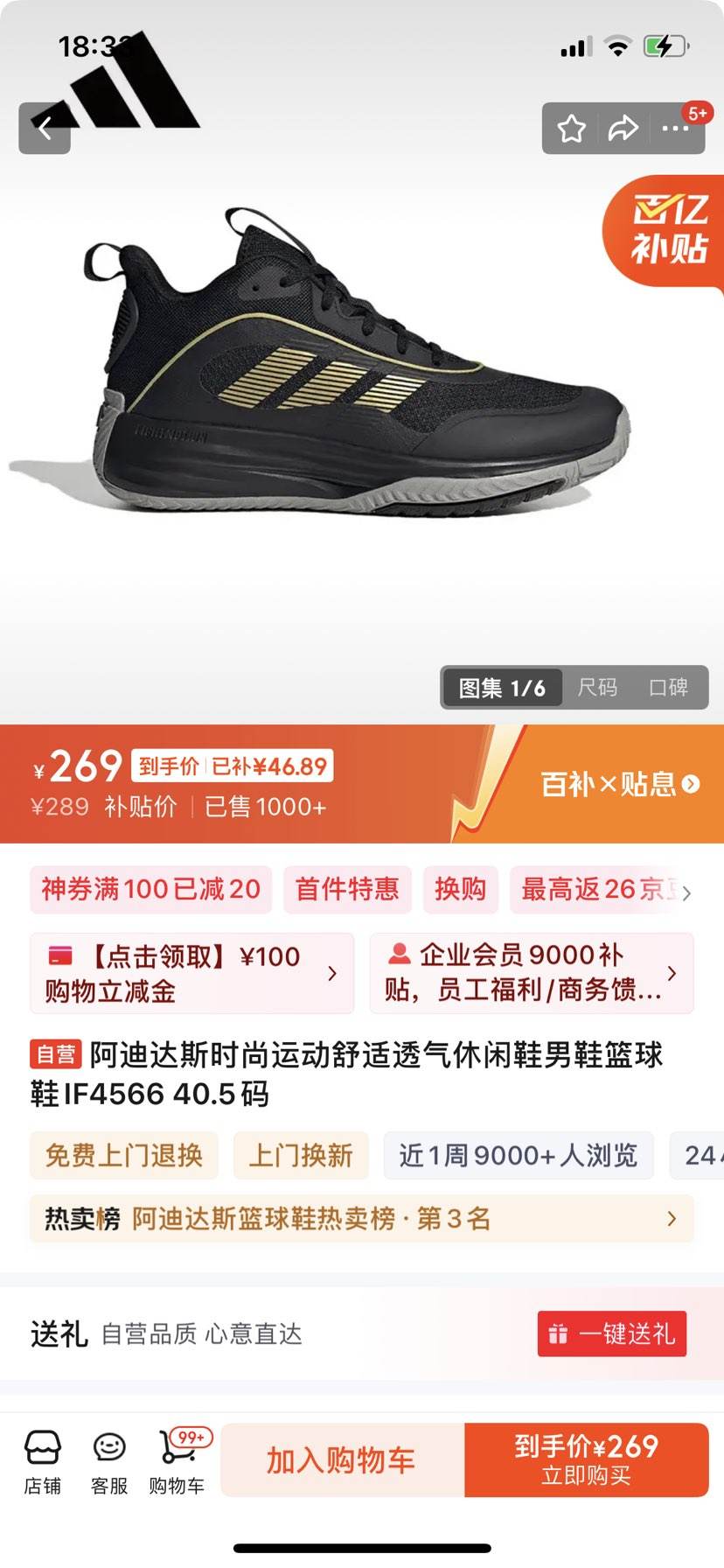Tap the 换购 promotion tag

(x=460, y=889)
